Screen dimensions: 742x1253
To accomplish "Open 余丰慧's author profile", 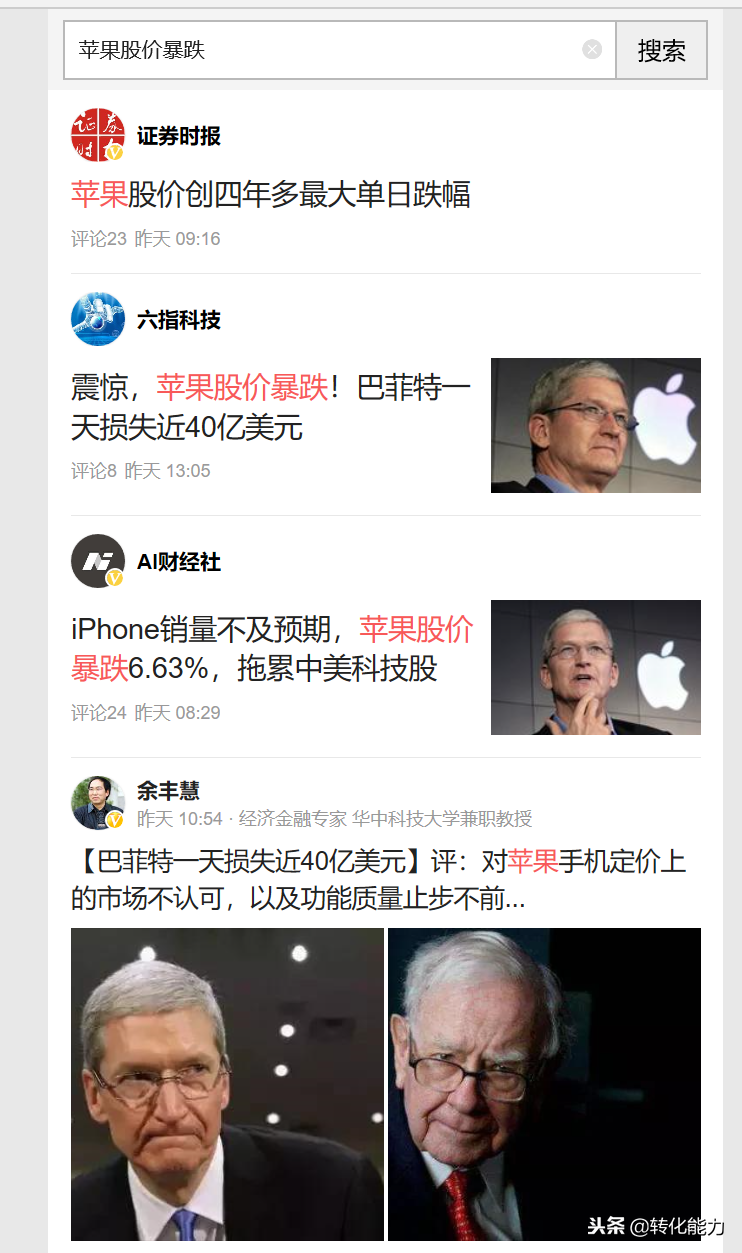I will pyautogui.click(x=168, y=791).
